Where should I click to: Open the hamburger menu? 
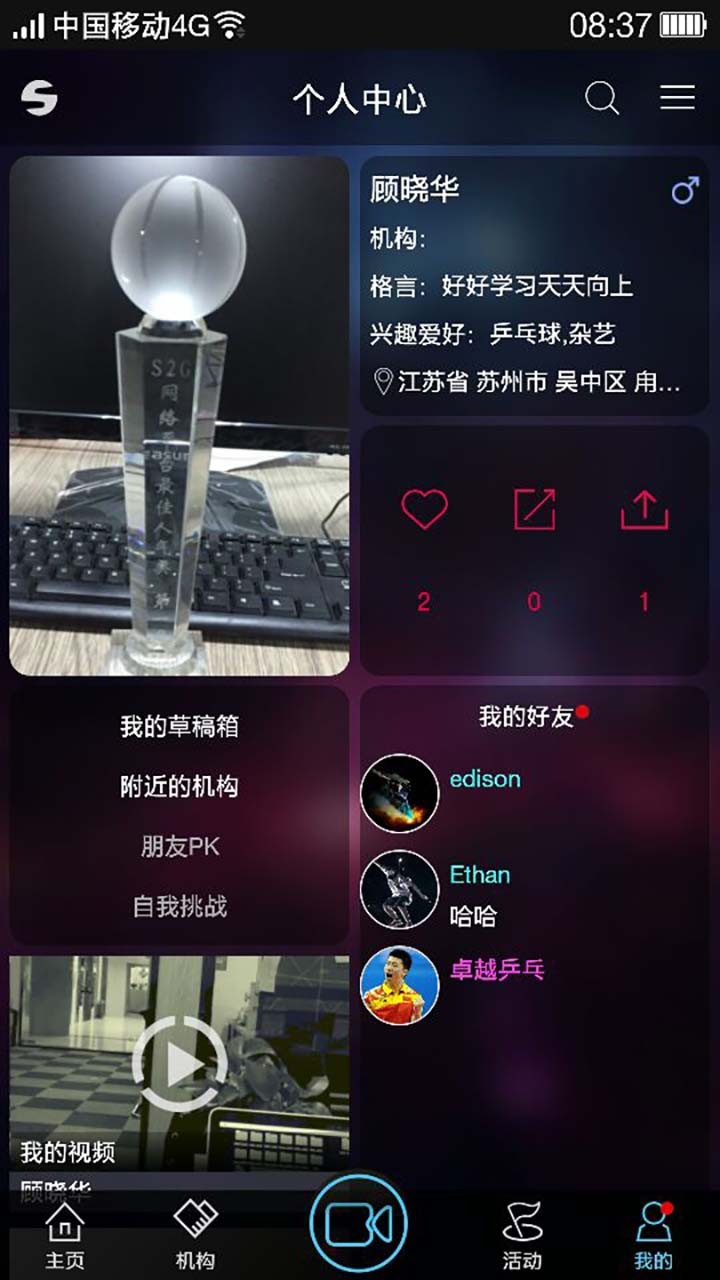(x=677, y=97)
